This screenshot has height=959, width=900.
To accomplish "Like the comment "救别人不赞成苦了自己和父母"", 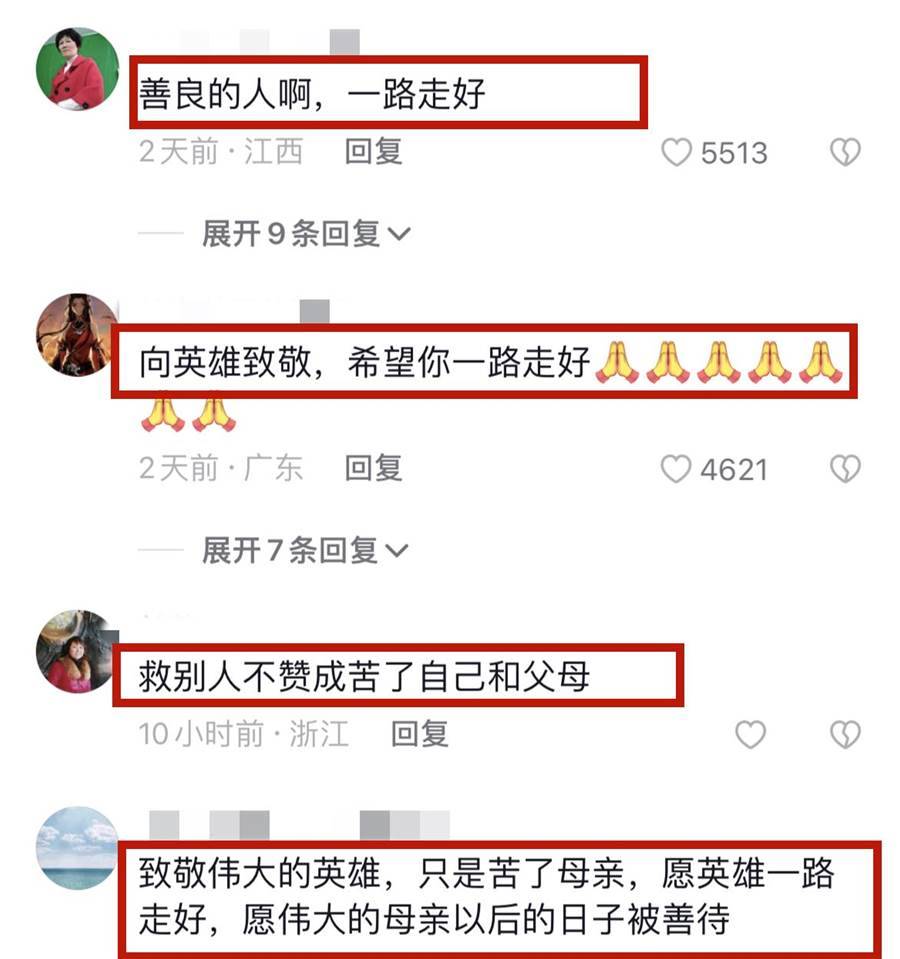I will (x=750, y=735).
